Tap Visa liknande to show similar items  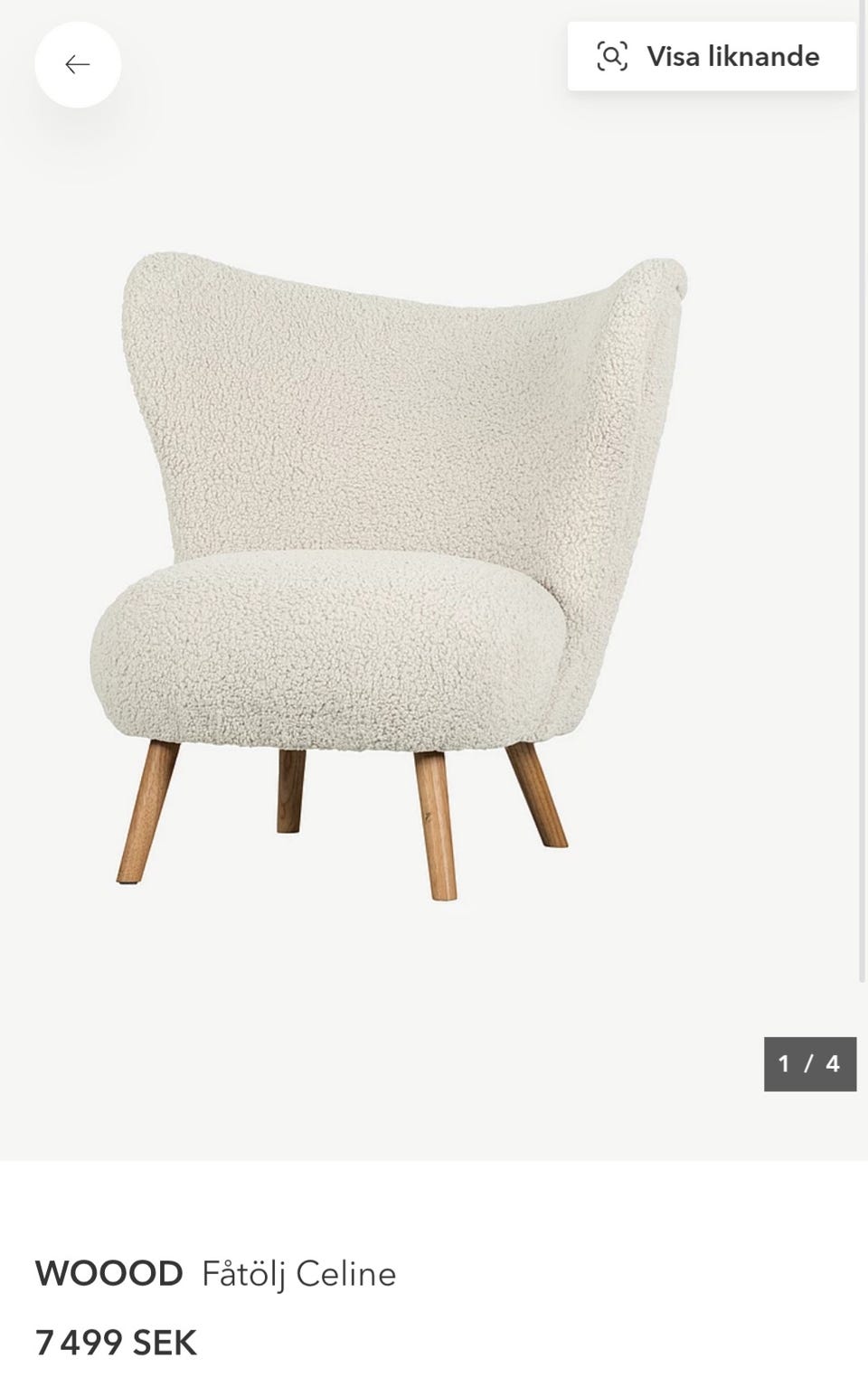pos(712,56)
